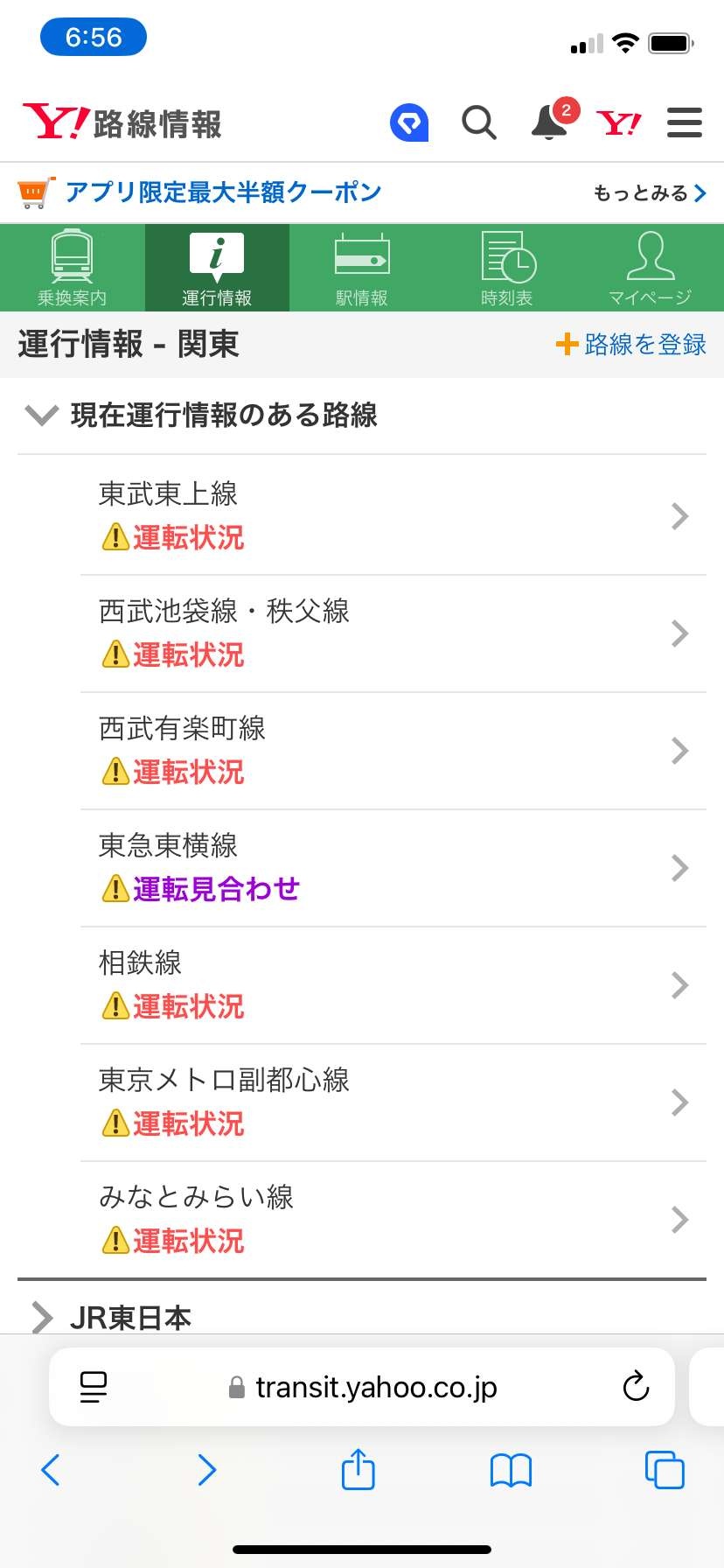Open 相鉄線 status details
Image resolution: width=724 pixels, height=1568 pixels.
pyautogui.click(x=393, y=984)
